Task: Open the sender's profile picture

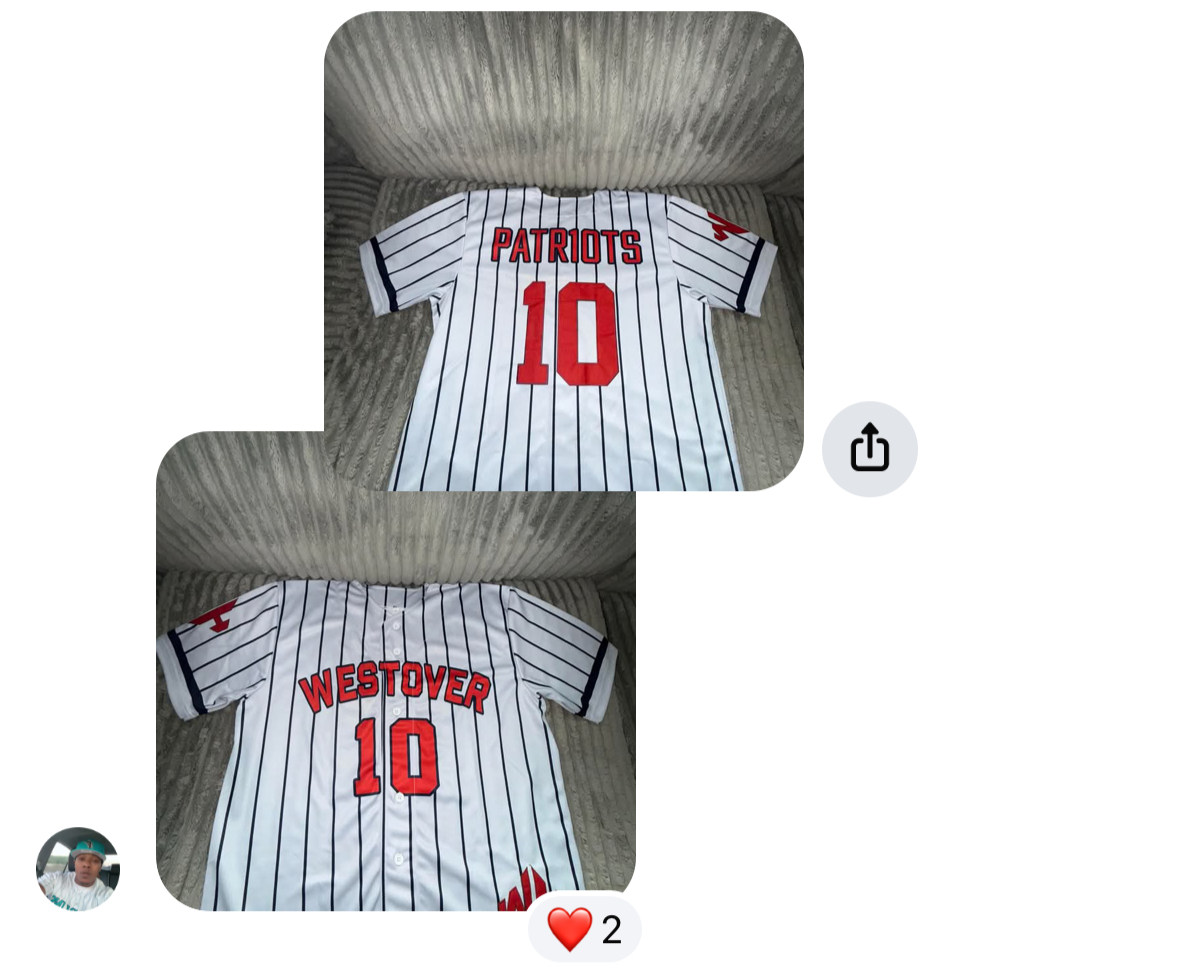Action: (x=78, y=869)
